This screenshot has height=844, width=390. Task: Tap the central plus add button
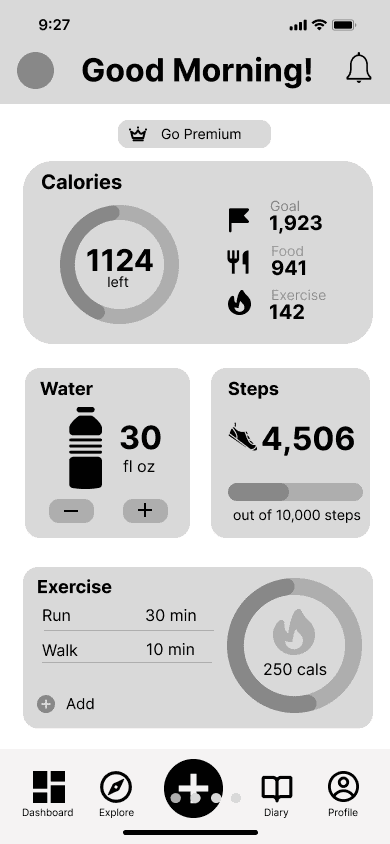pos(194,789)
